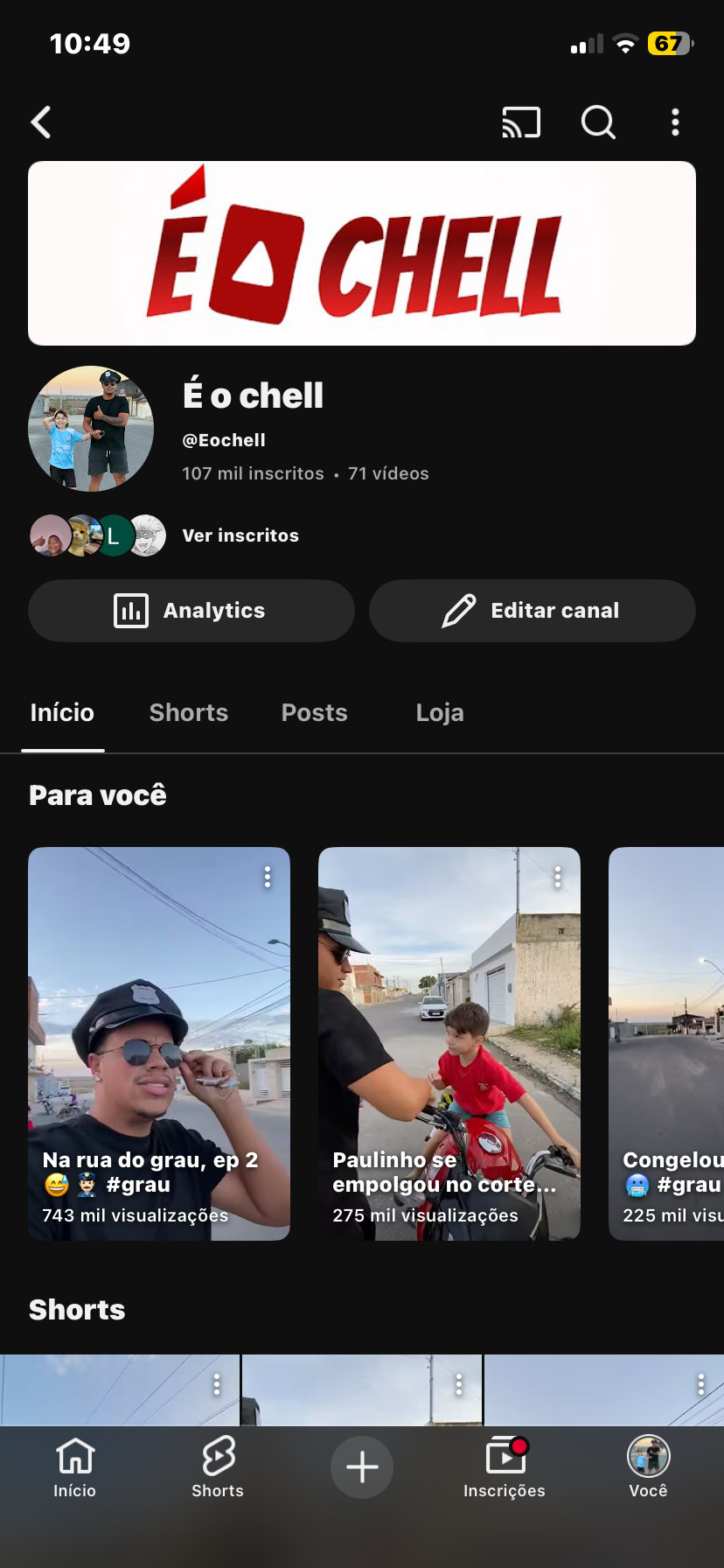
Task: Select the Início channel tab
Action: (62, 713)
